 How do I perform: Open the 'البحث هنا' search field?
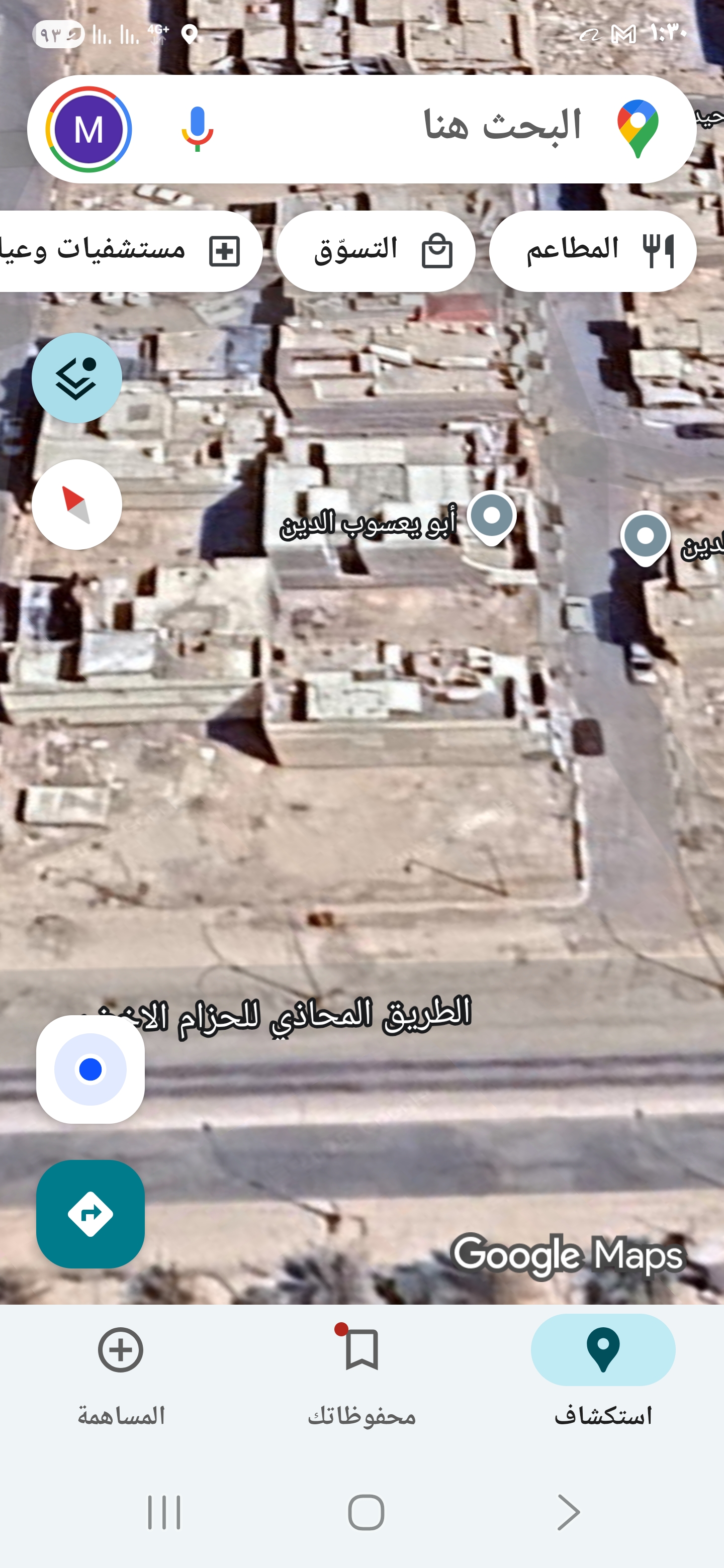point(426,128)
